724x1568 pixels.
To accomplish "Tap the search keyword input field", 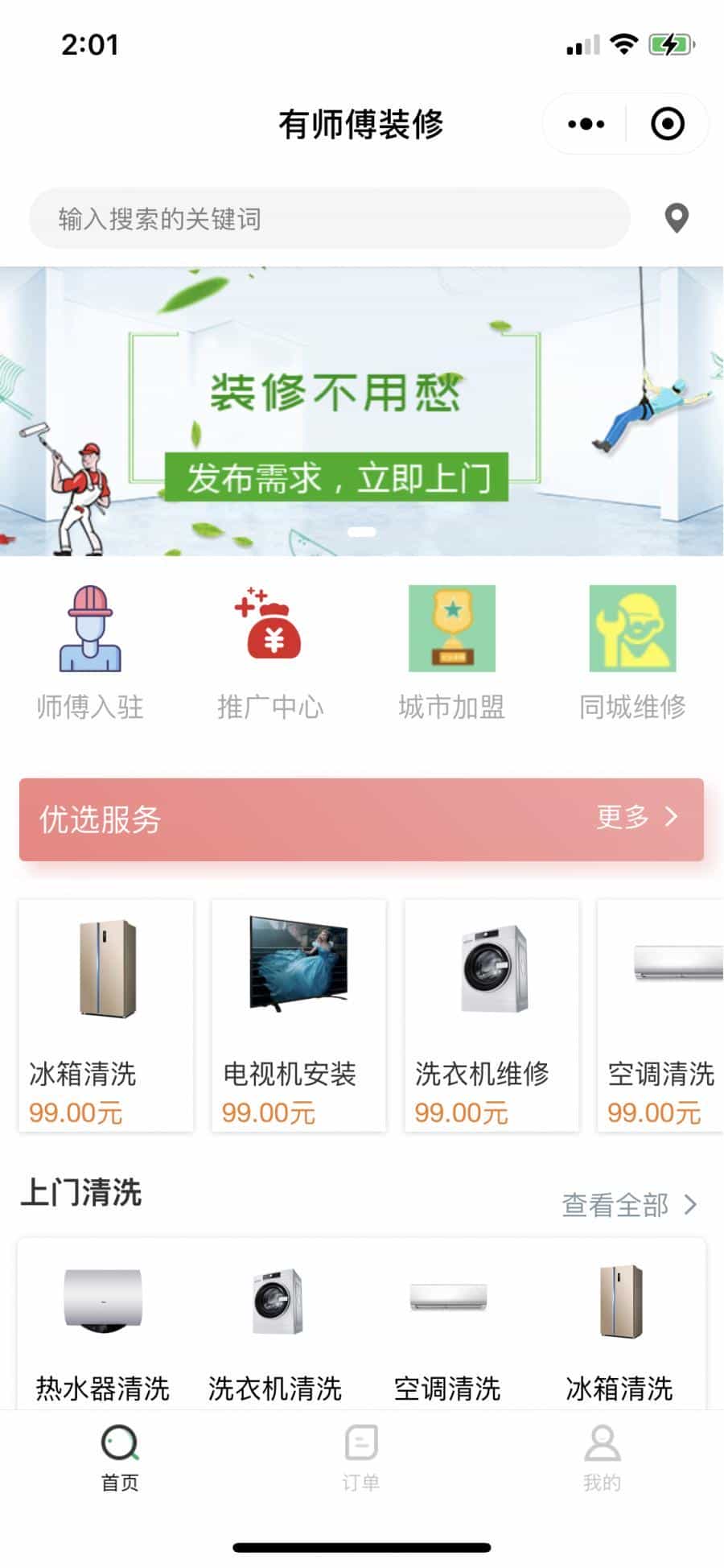I will pos(330,218).
